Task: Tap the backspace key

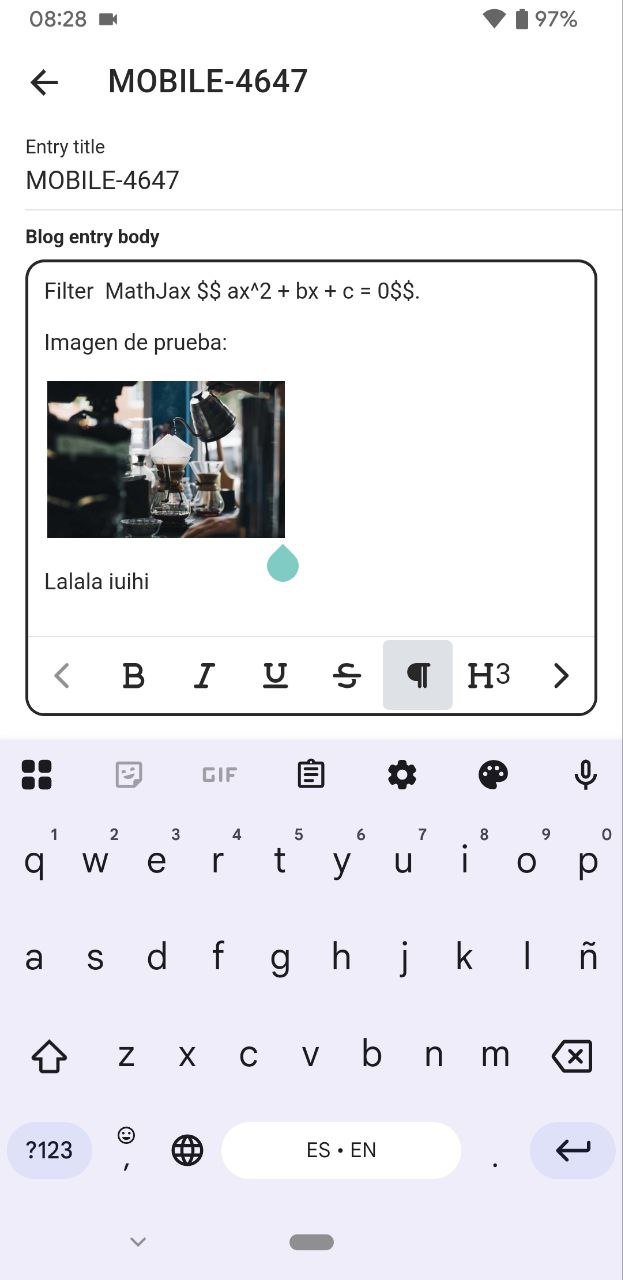Action: (x=572, y=1056)
